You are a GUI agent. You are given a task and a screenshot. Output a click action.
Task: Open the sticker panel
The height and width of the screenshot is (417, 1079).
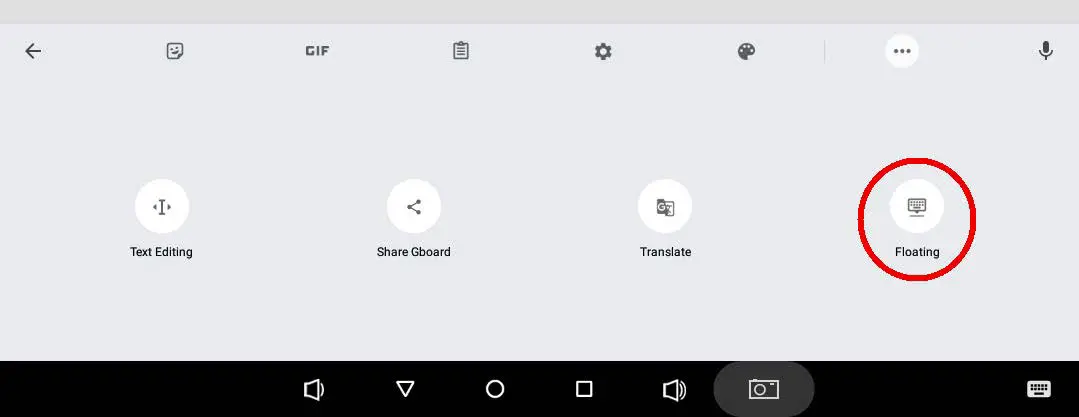coord(175,51)
